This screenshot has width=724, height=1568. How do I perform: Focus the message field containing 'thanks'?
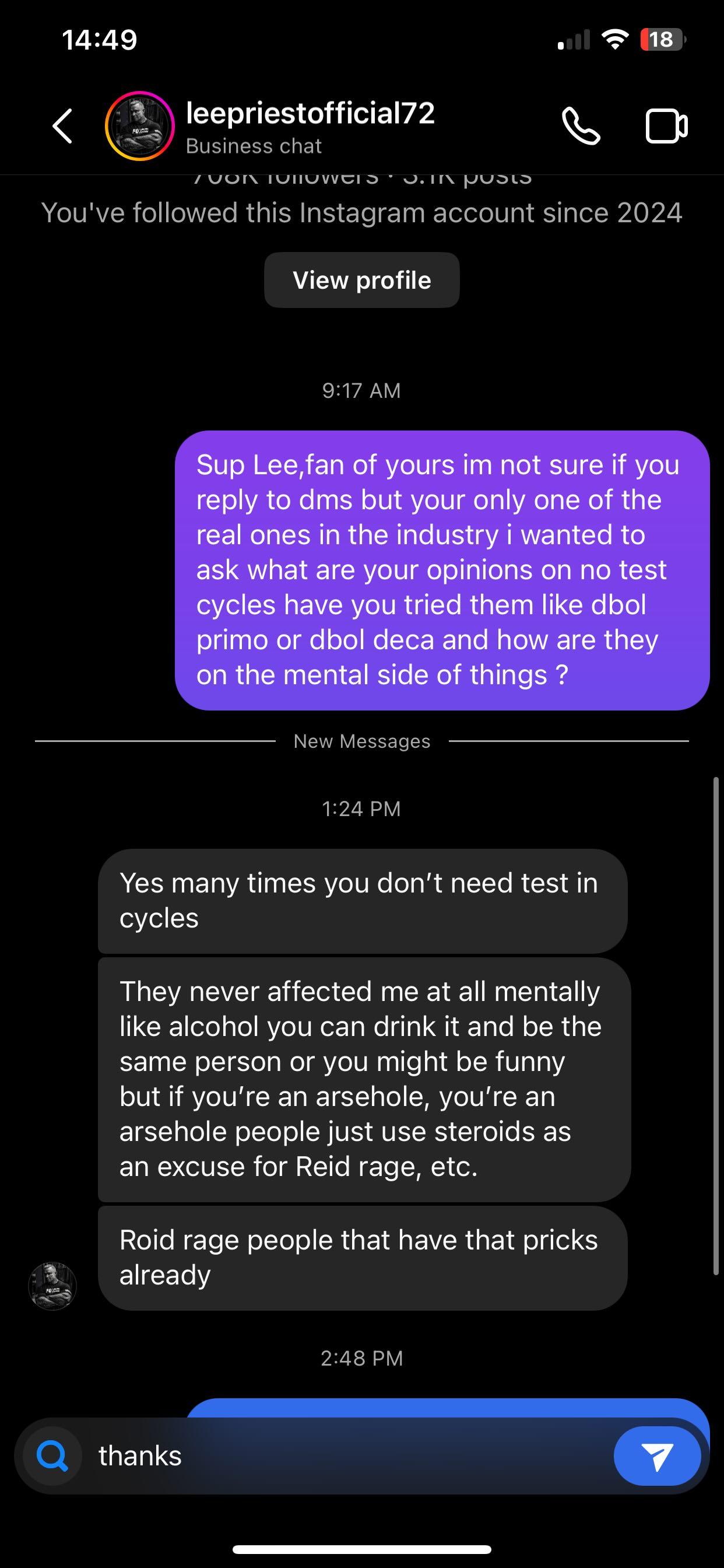click(x=340, y=1457)
